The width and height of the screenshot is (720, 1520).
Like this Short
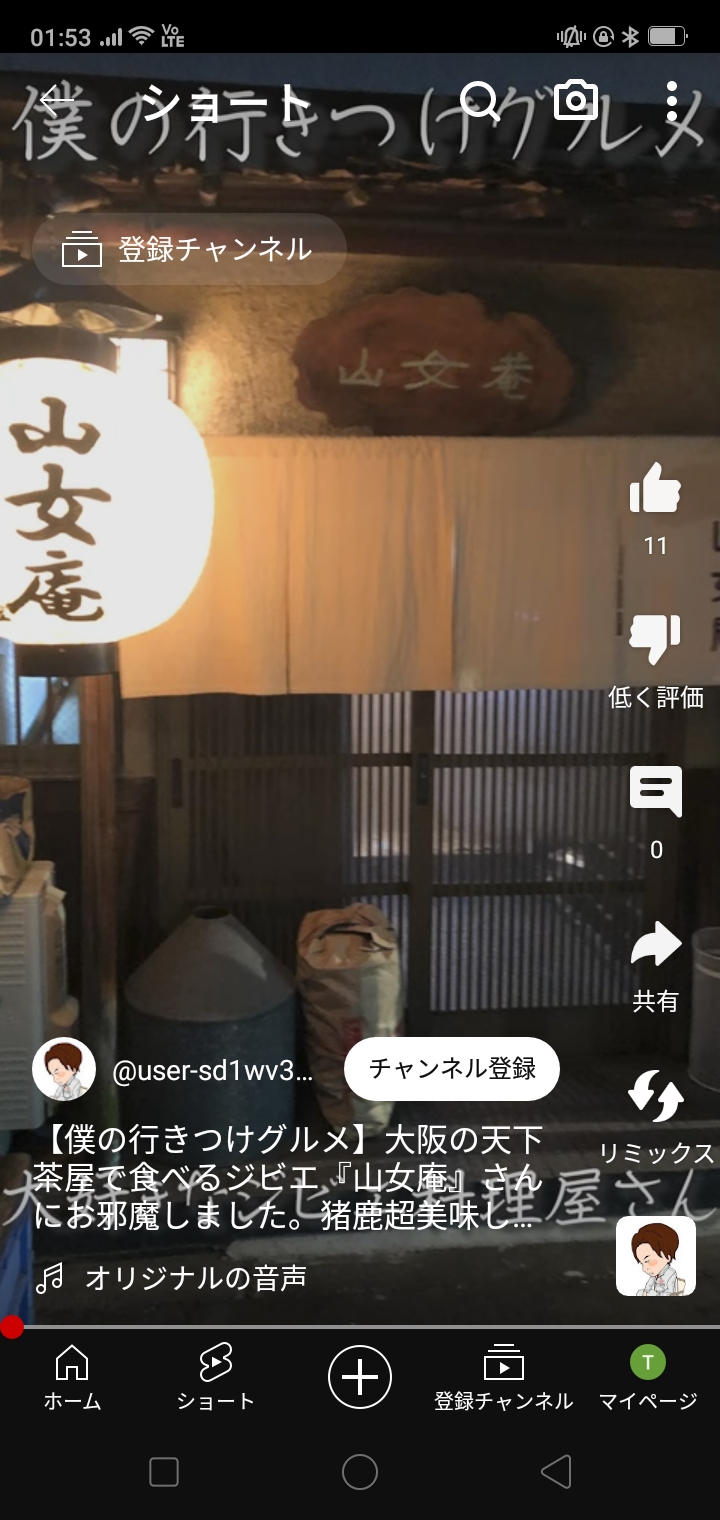pyautogui.click(x=655, y=490)
